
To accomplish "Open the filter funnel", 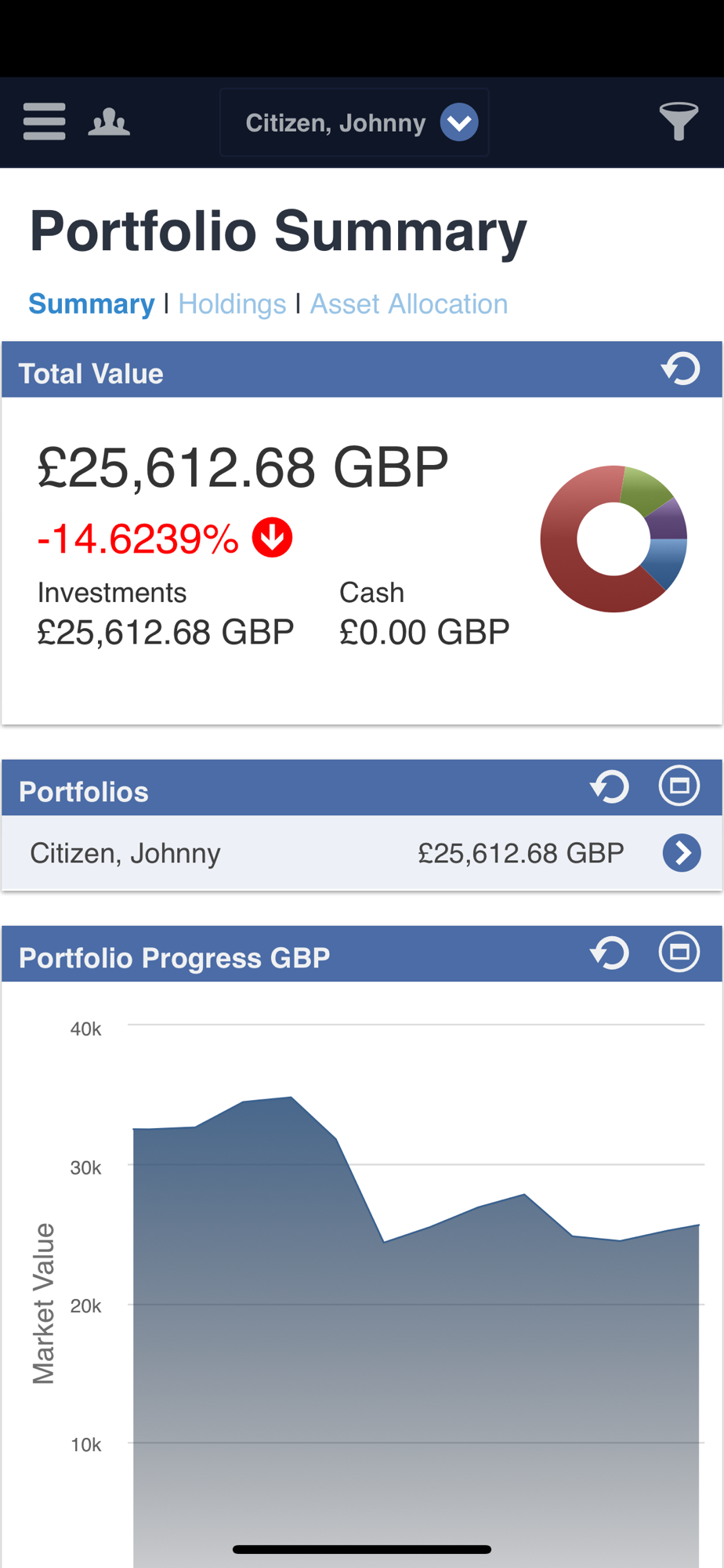I will pyautogui.click(x=678, y=122).
